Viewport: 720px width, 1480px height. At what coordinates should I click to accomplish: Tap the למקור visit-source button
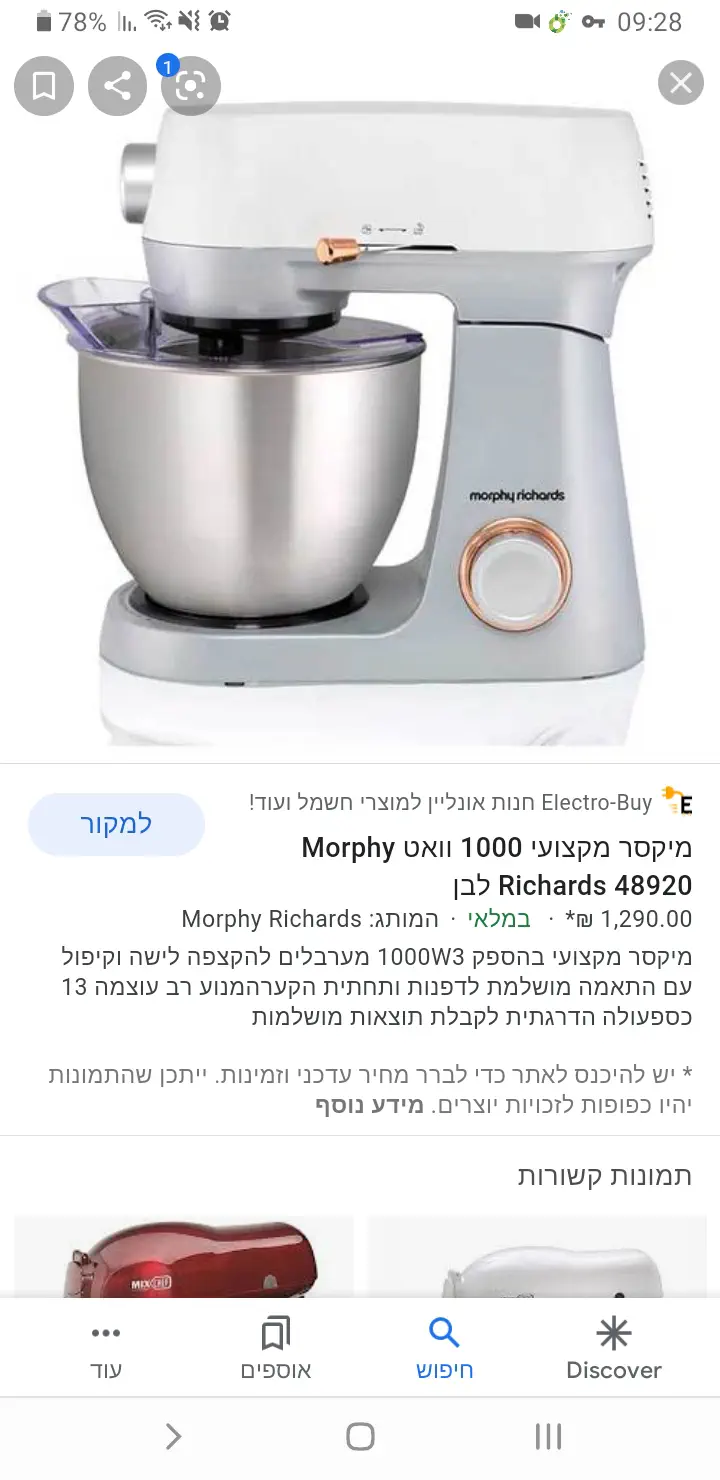(116, 825)
